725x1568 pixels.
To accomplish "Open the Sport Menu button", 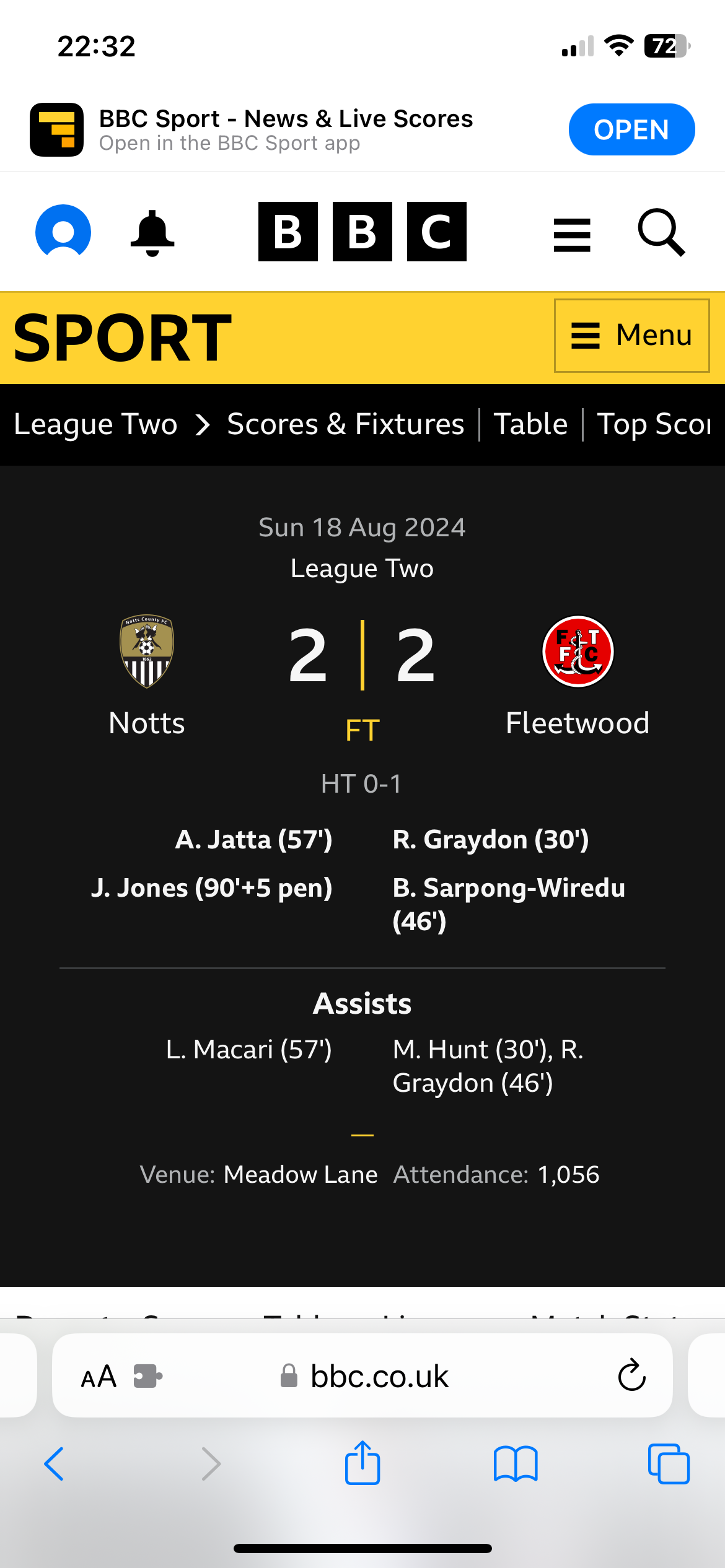I will coord(631,336).
